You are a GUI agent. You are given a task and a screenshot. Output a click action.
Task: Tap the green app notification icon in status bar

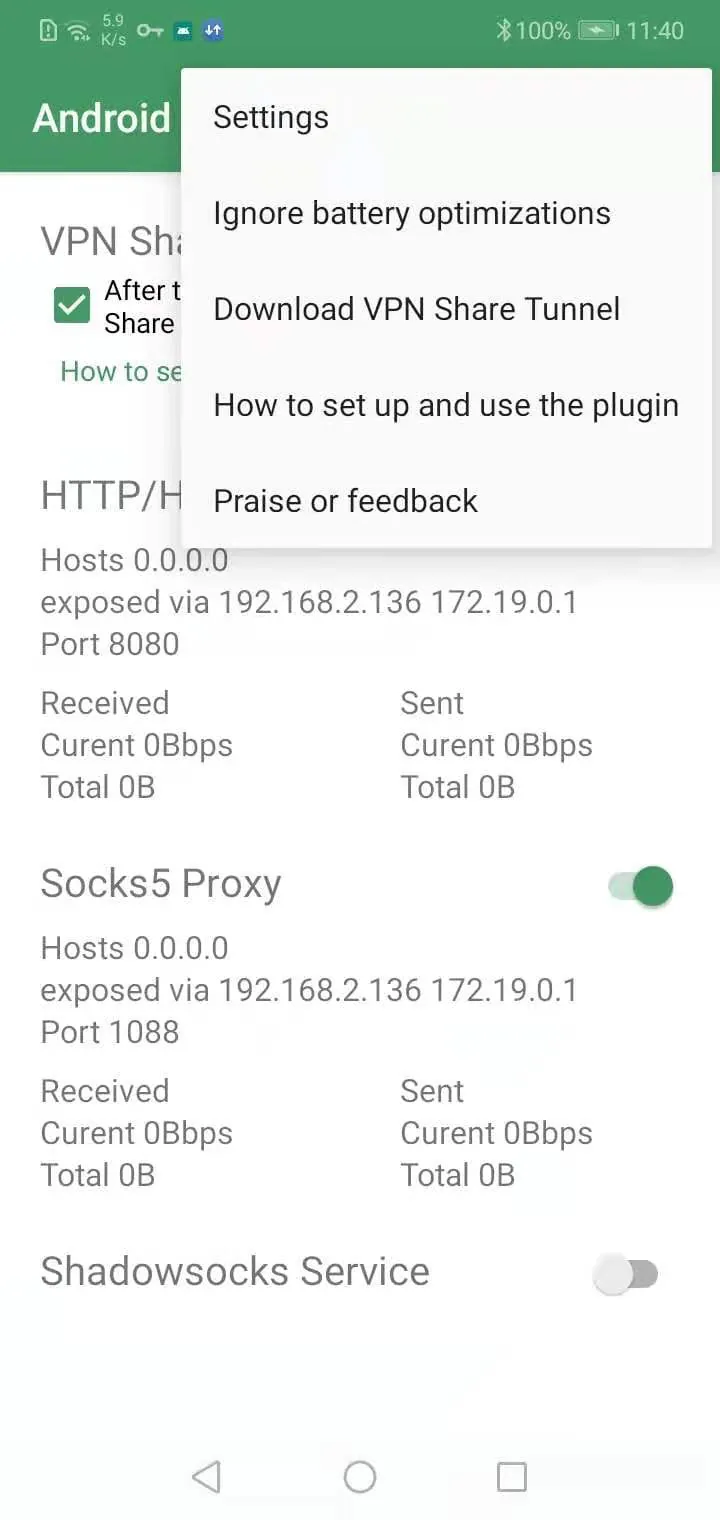183,31
